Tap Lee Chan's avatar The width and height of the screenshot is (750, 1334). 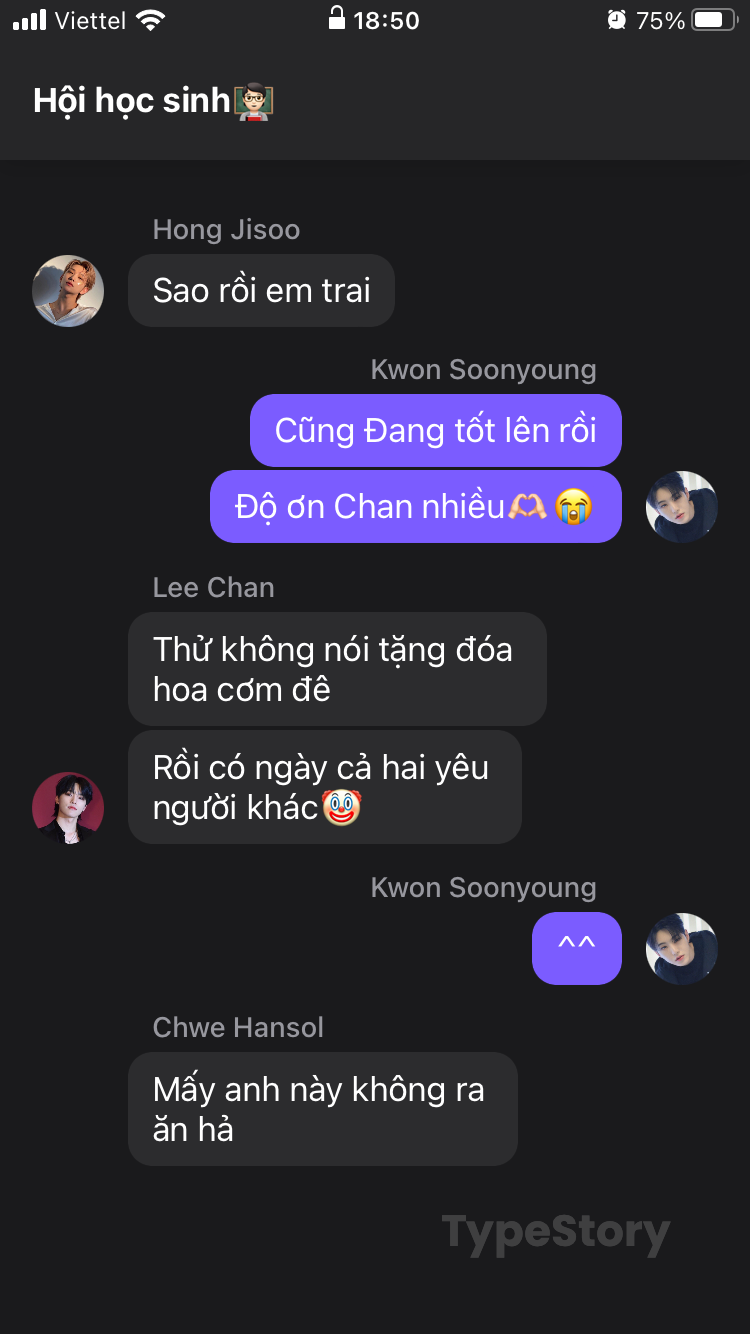click(x=68, y=808)
